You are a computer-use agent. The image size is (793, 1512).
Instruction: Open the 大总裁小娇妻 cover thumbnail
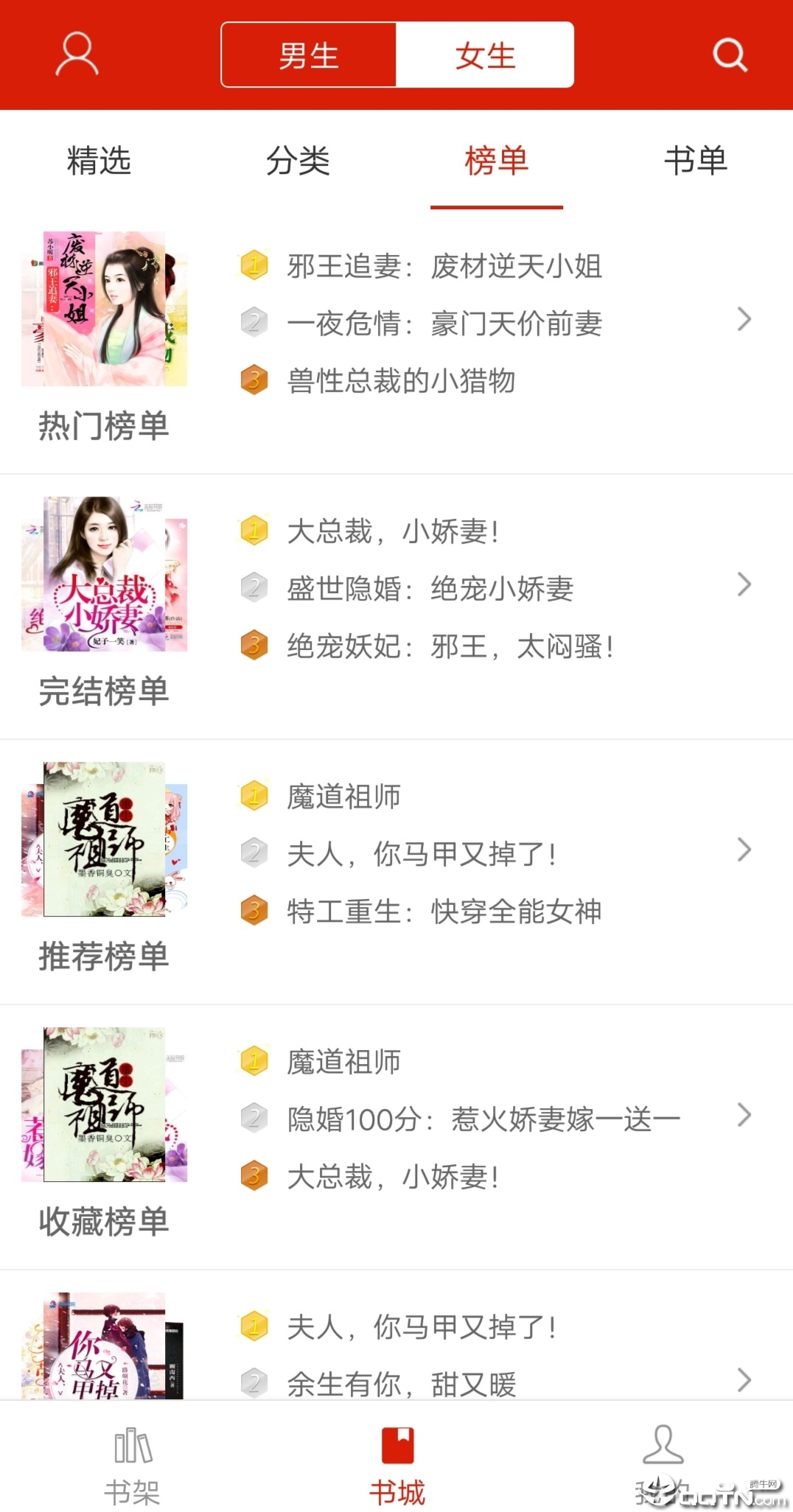pyautogui.click(x=103, y=575)
